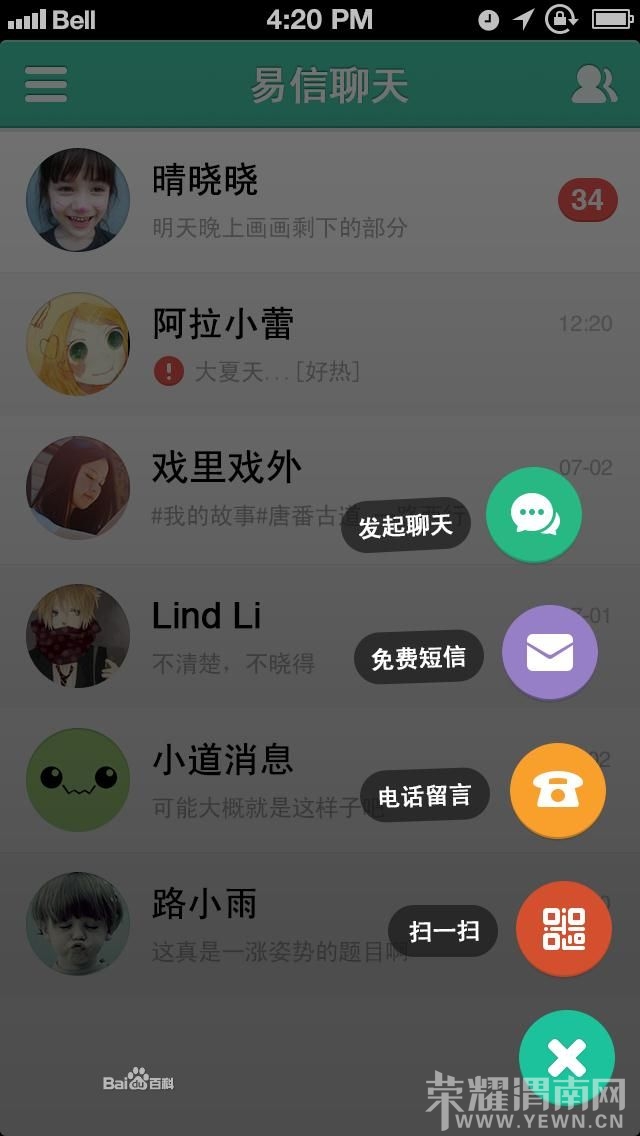
Task: Choose the 电话留言 phone button
Action: click(557, 791)
